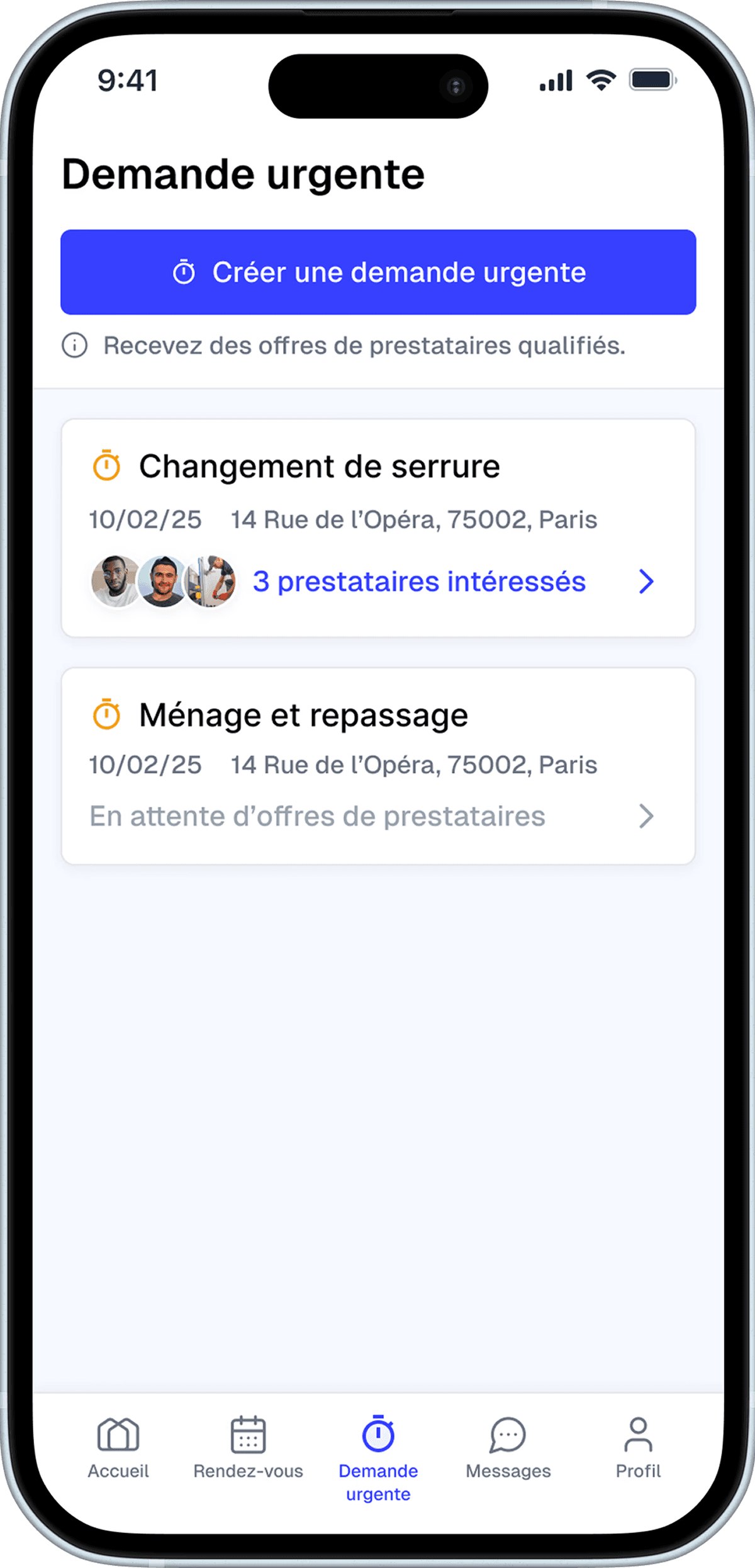
Task: Tap En attente d'offres de prestataires text
Action: point(316,816)
